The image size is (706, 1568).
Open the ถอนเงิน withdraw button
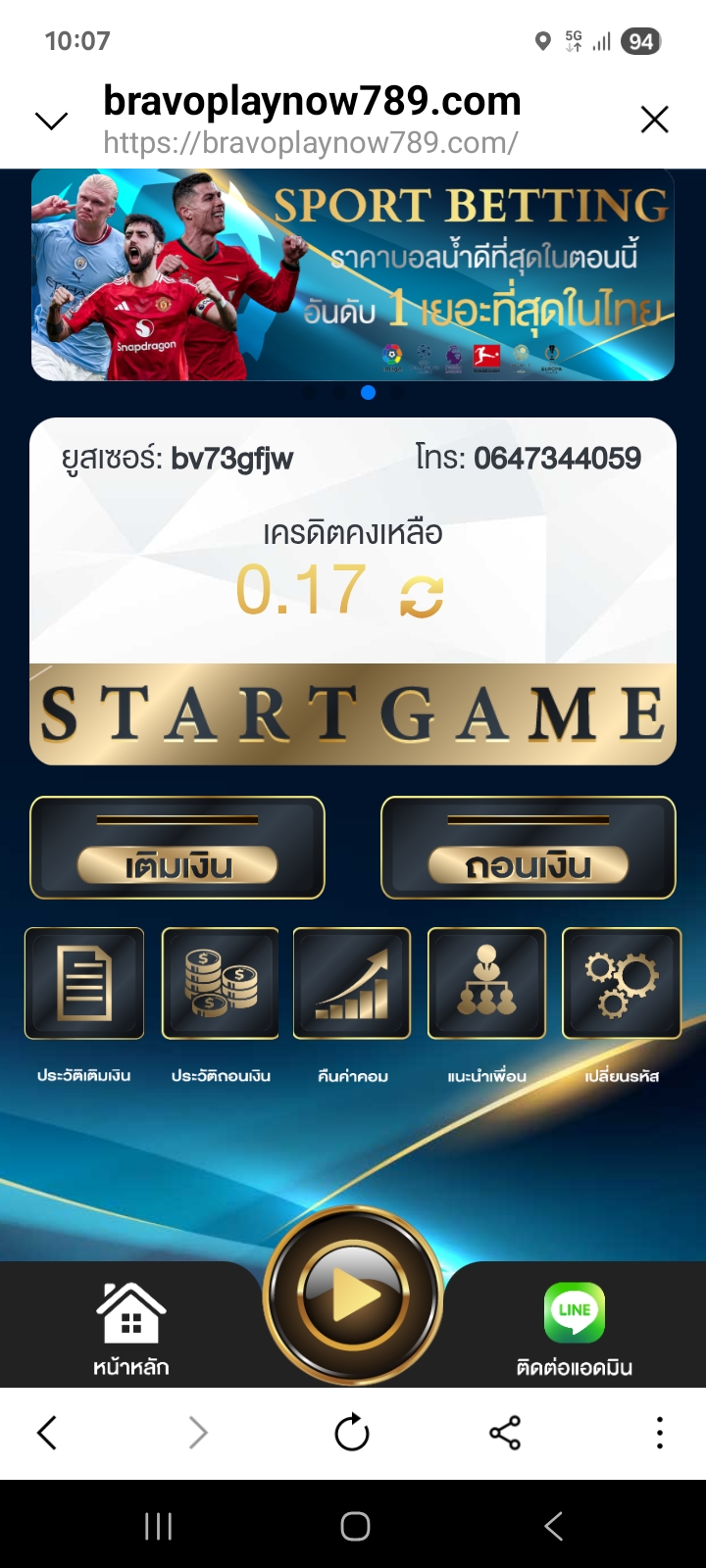529,848
